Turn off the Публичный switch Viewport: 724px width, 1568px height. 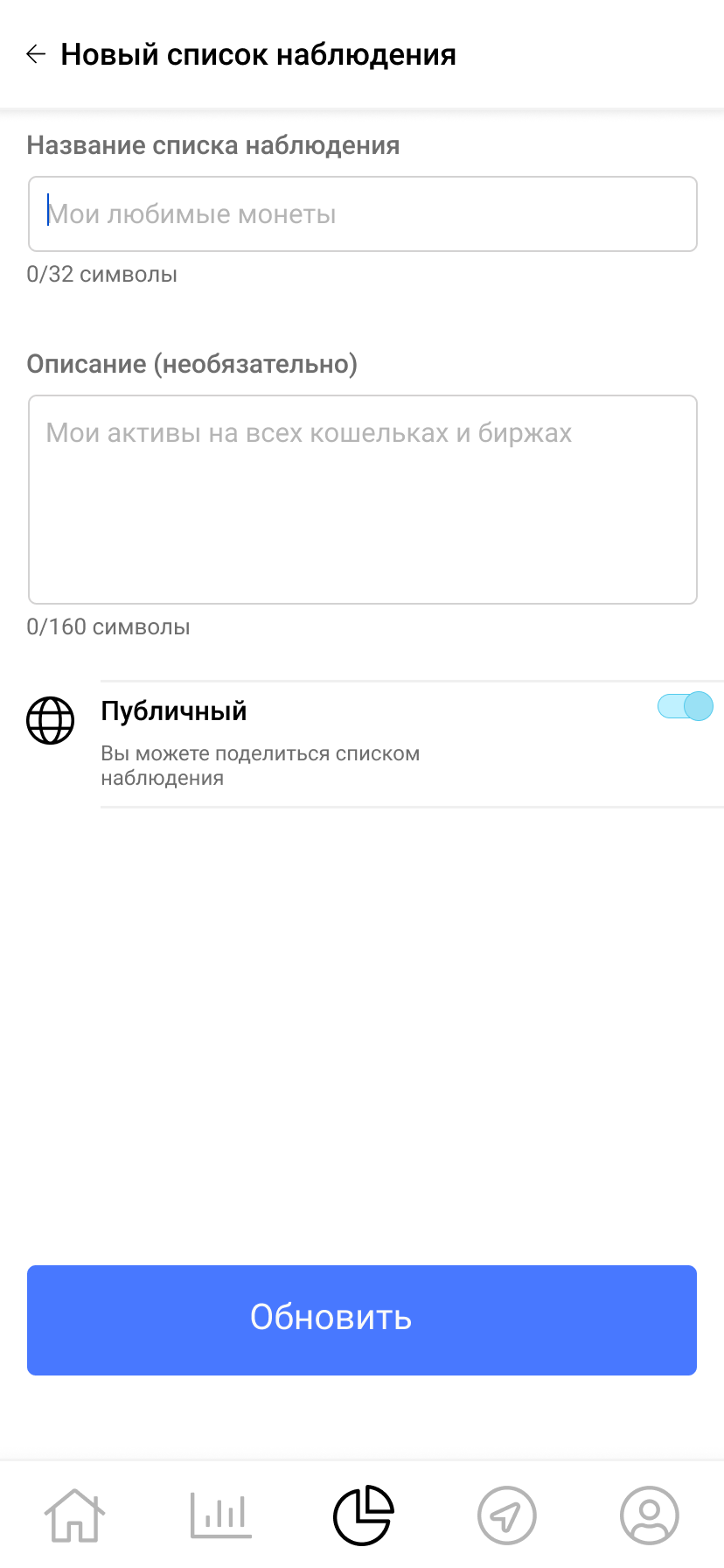pos(686,706)
